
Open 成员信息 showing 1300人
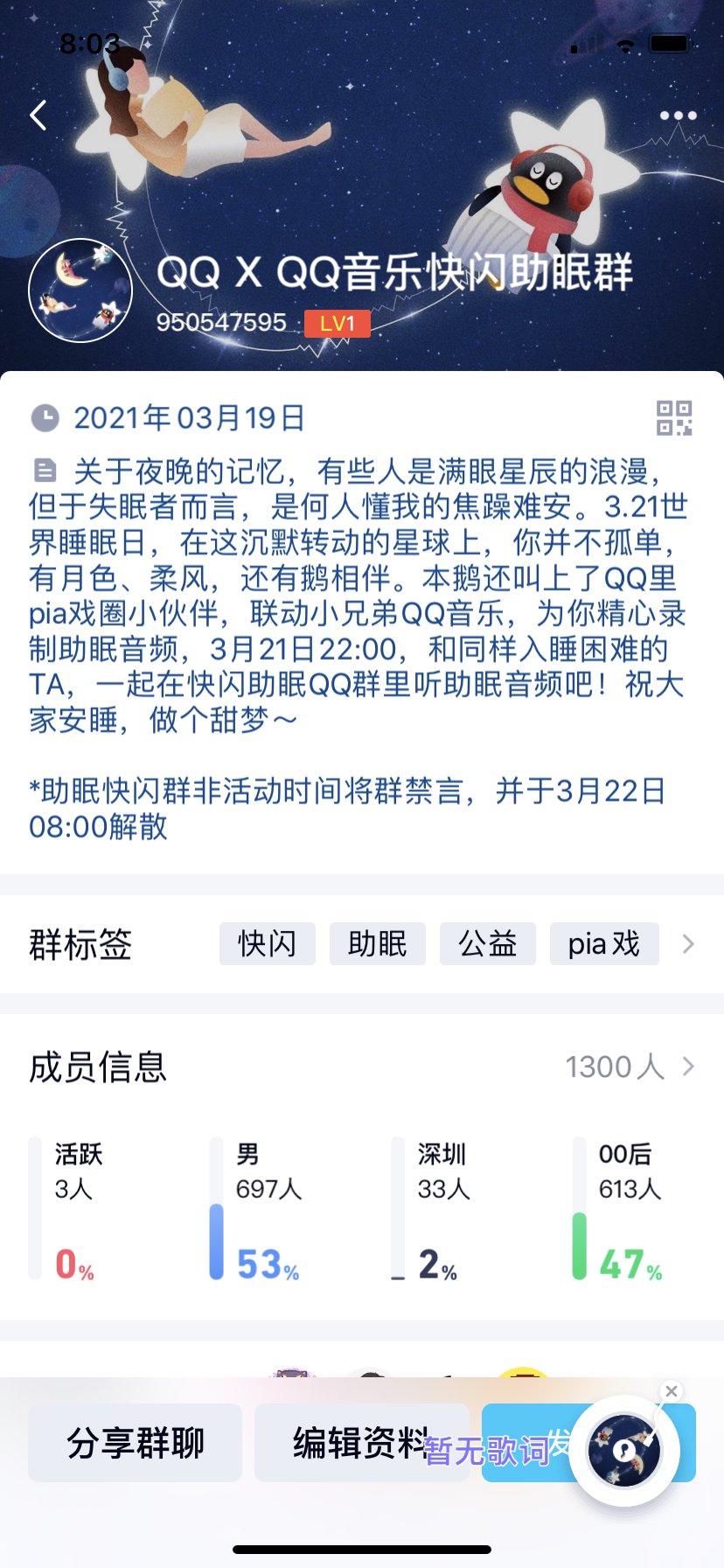point(628,1067)
